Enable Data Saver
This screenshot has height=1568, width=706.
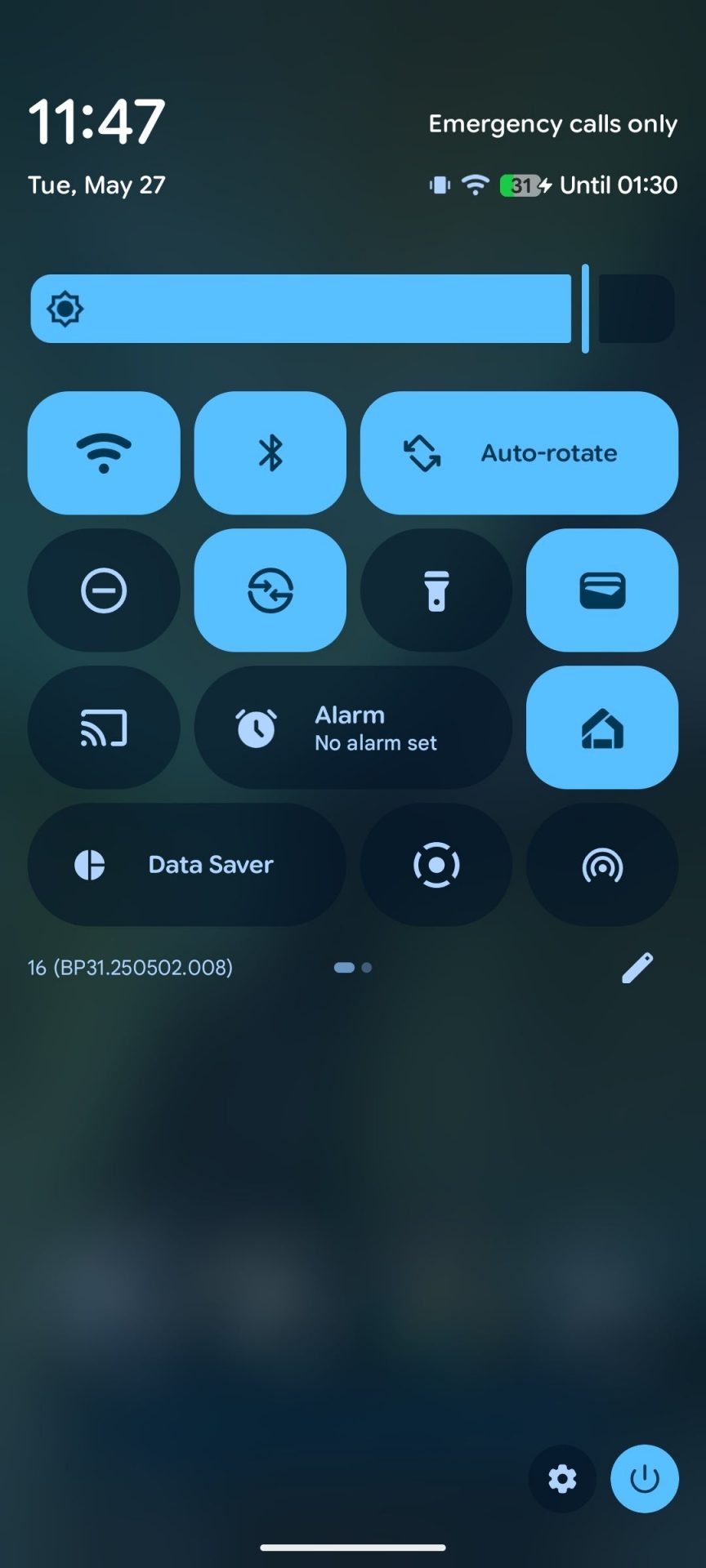[186, 864]
